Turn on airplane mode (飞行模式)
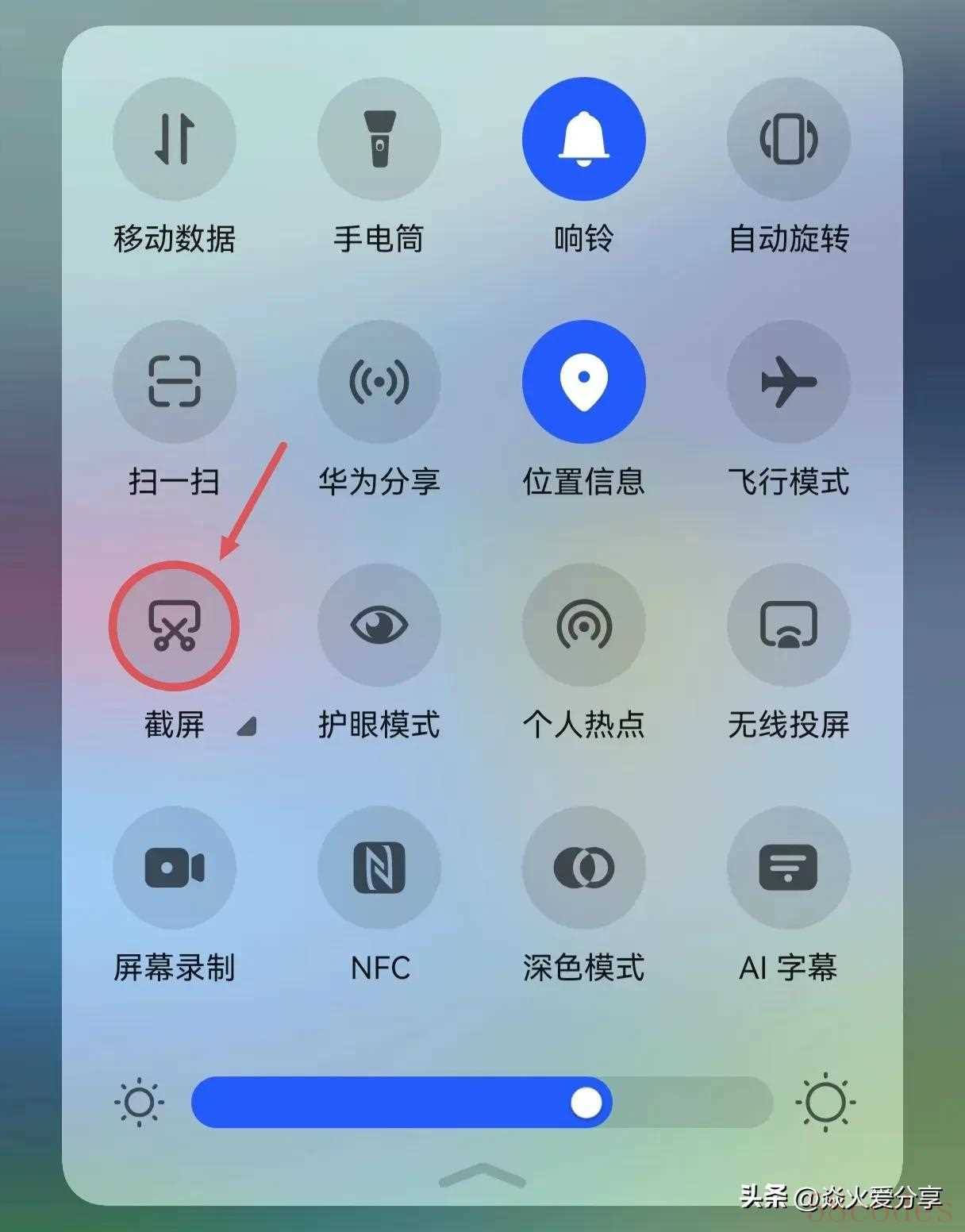 coord(789,382)
